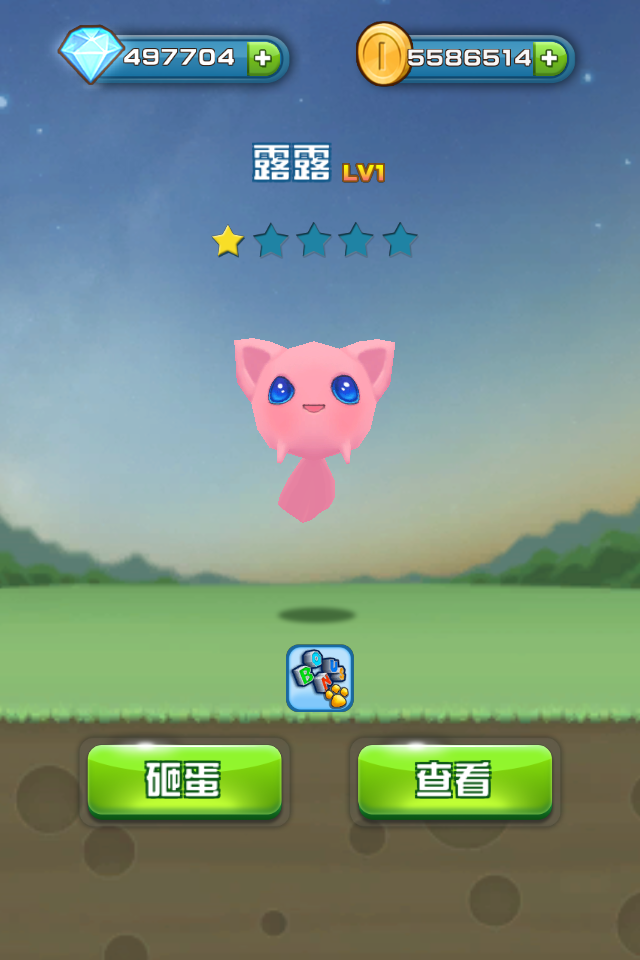This screenshot has width=640, height=960.
Task: Tap the plus button beside the diamond count
Action: tap(263, 58)
